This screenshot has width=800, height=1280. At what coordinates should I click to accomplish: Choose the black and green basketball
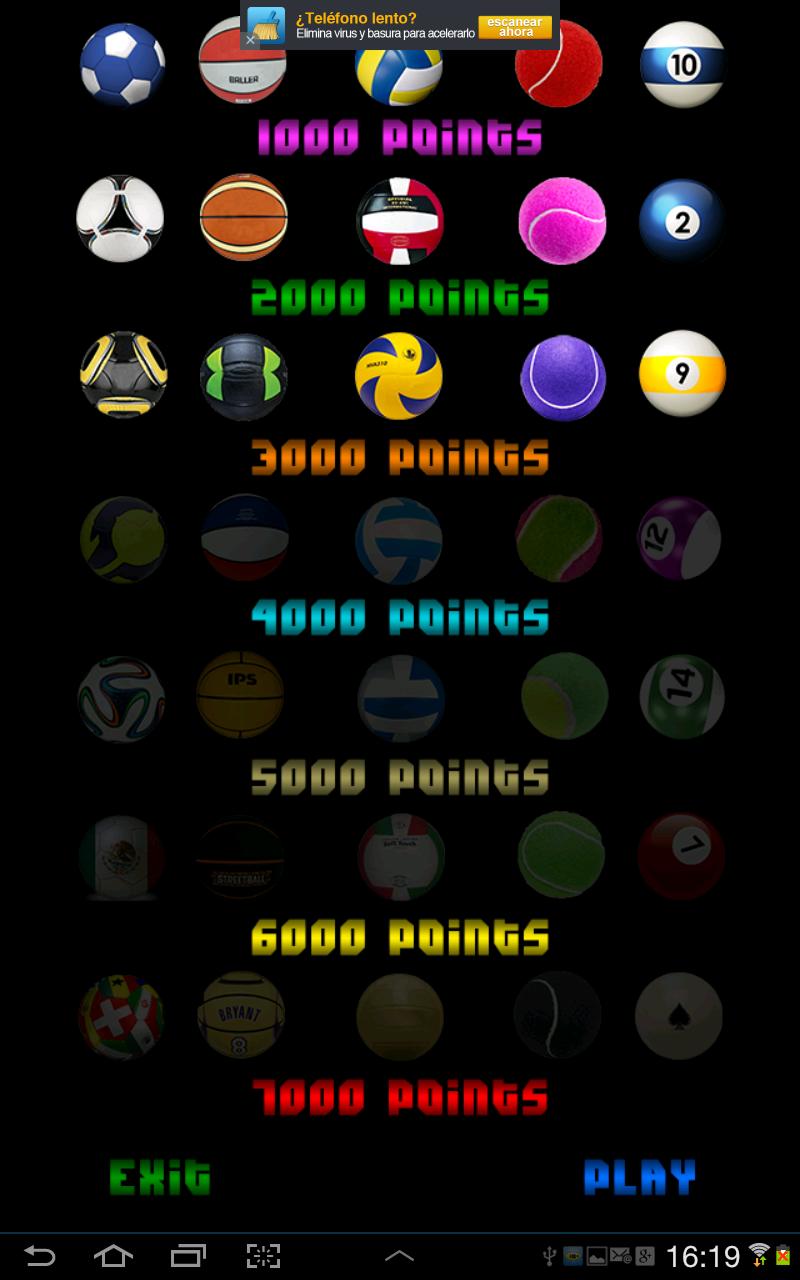243,378
